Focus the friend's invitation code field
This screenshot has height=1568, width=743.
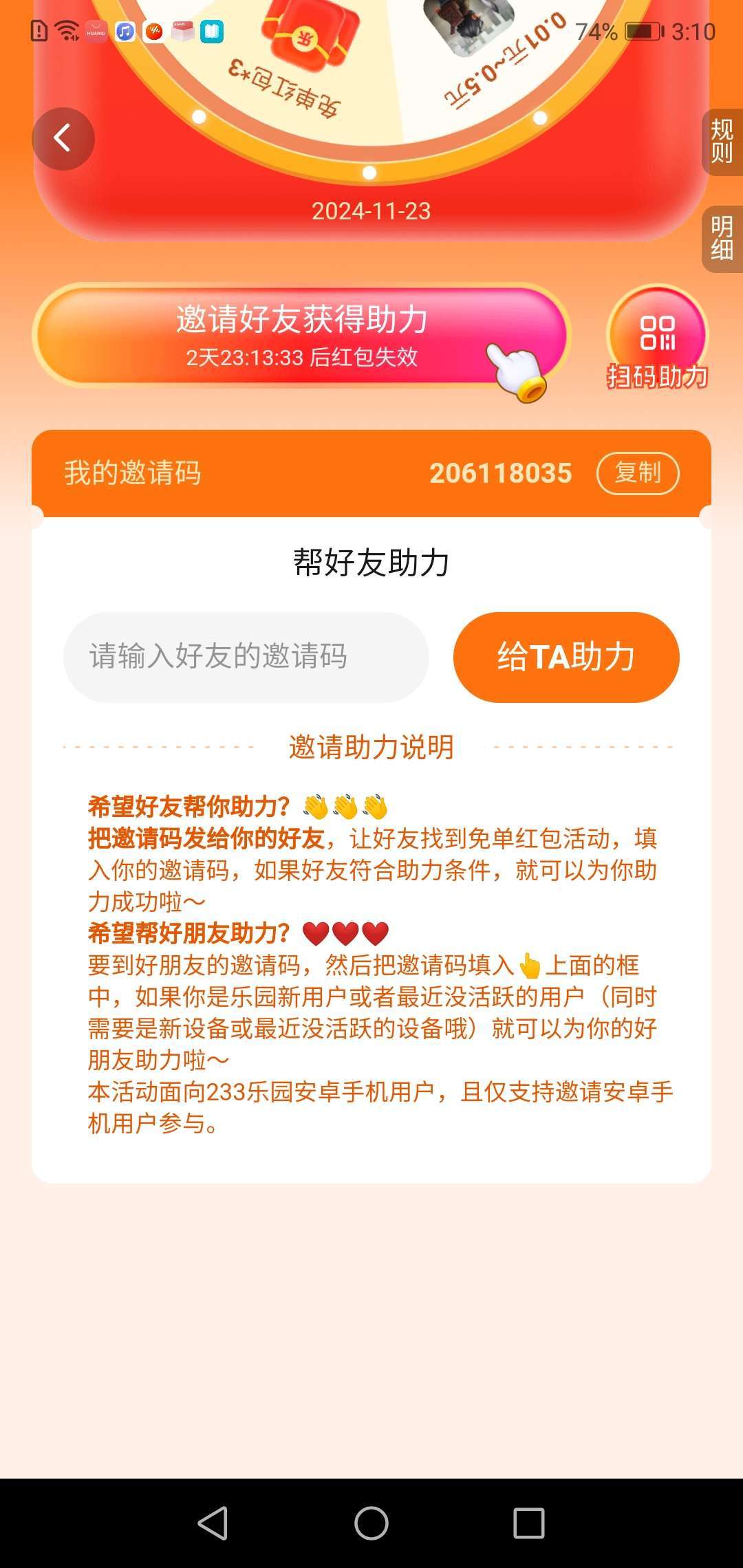(246, 657)
